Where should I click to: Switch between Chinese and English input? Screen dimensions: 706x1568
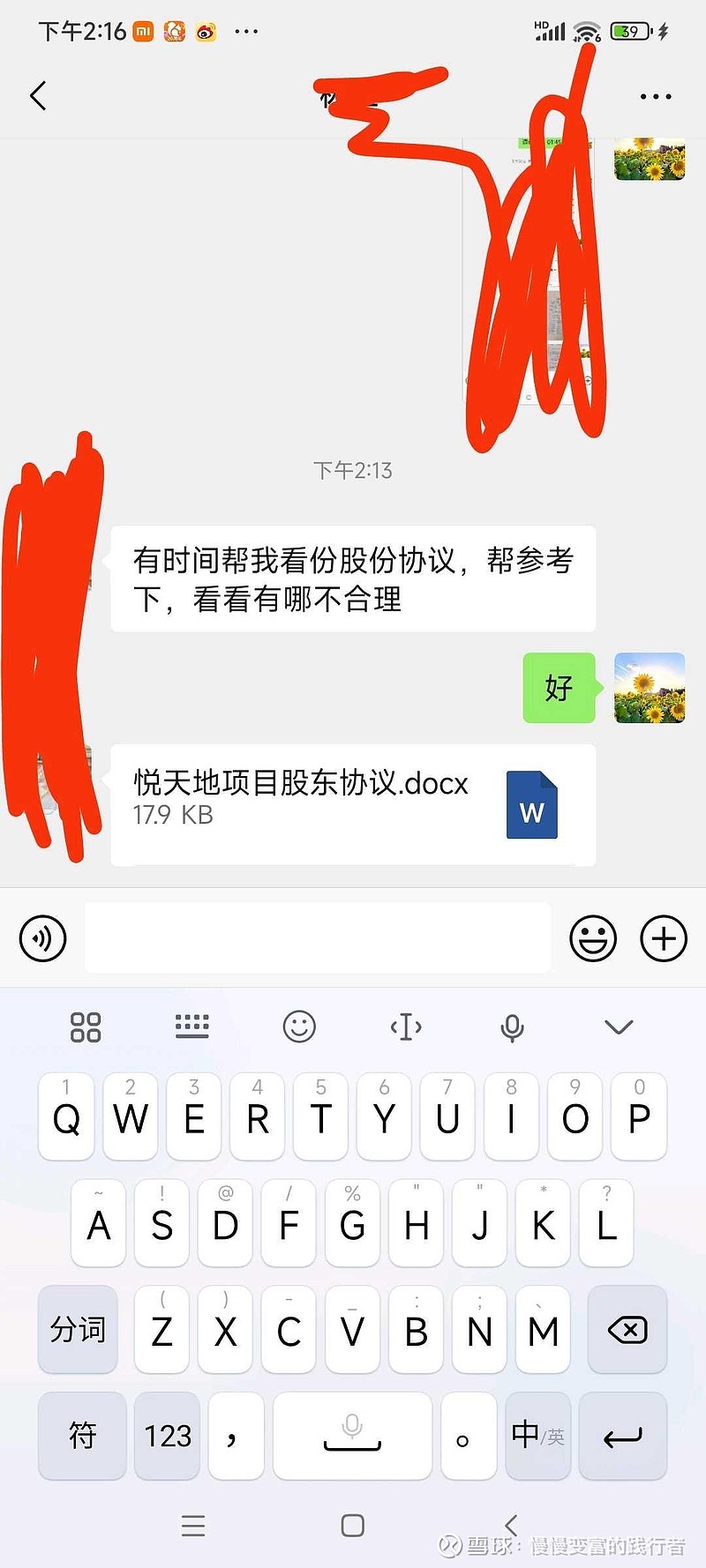538,1436
